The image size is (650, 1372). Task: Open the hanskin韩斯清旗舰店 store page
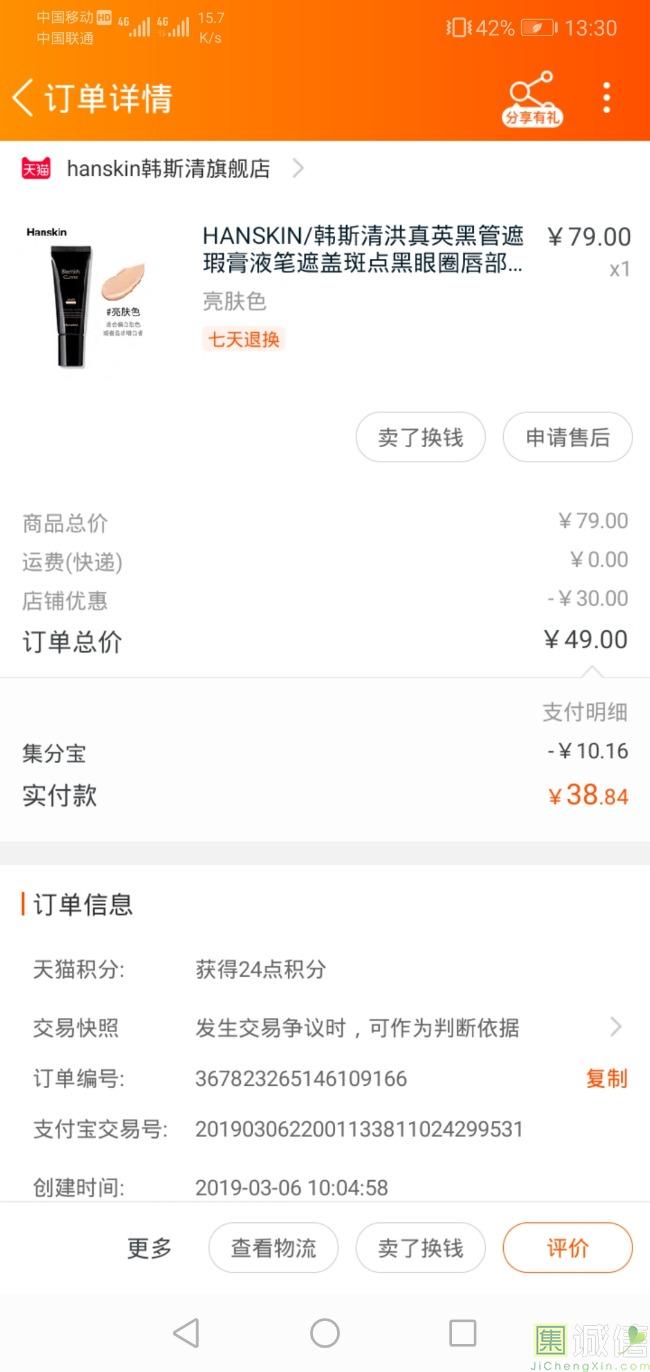(168, 169)
